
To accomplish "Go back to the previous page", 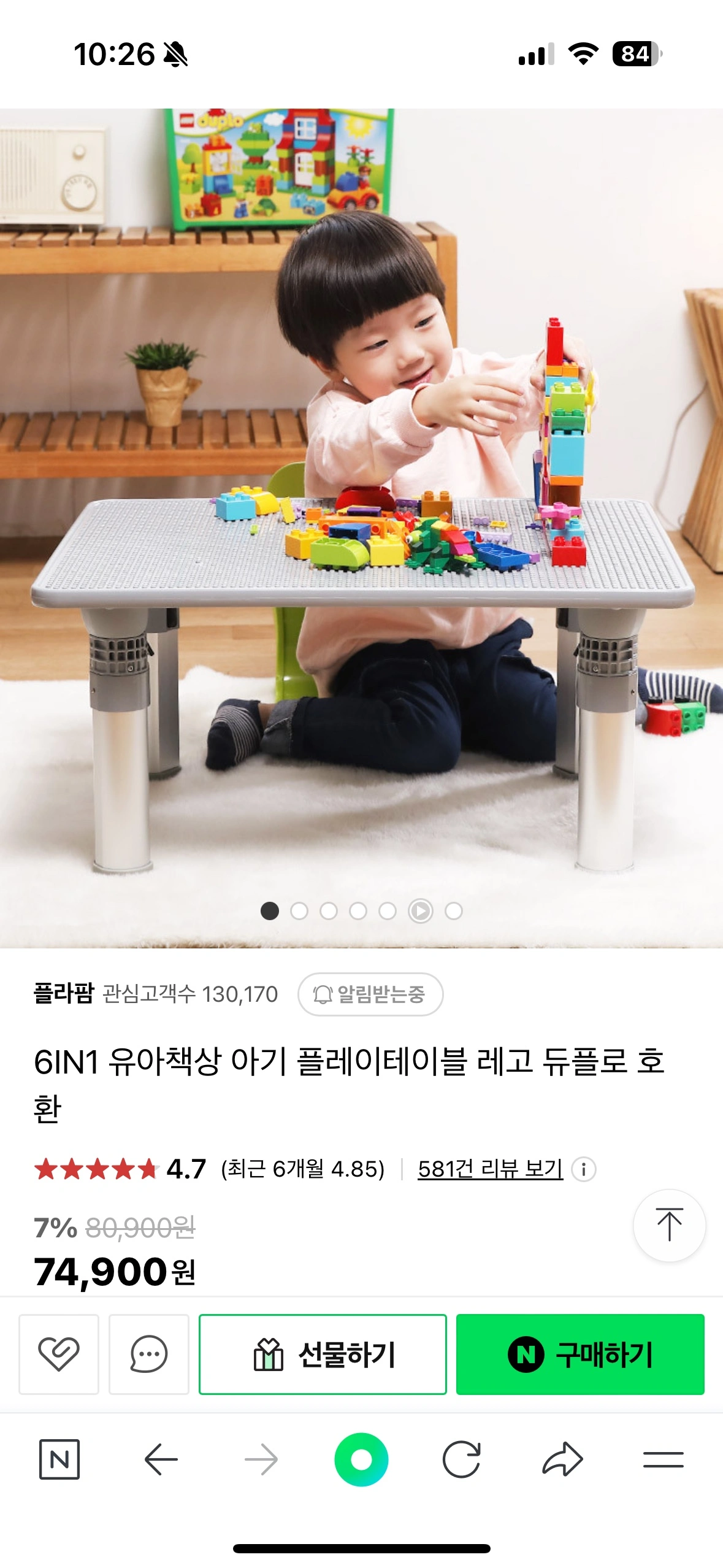I will [x=161, y=1459].
